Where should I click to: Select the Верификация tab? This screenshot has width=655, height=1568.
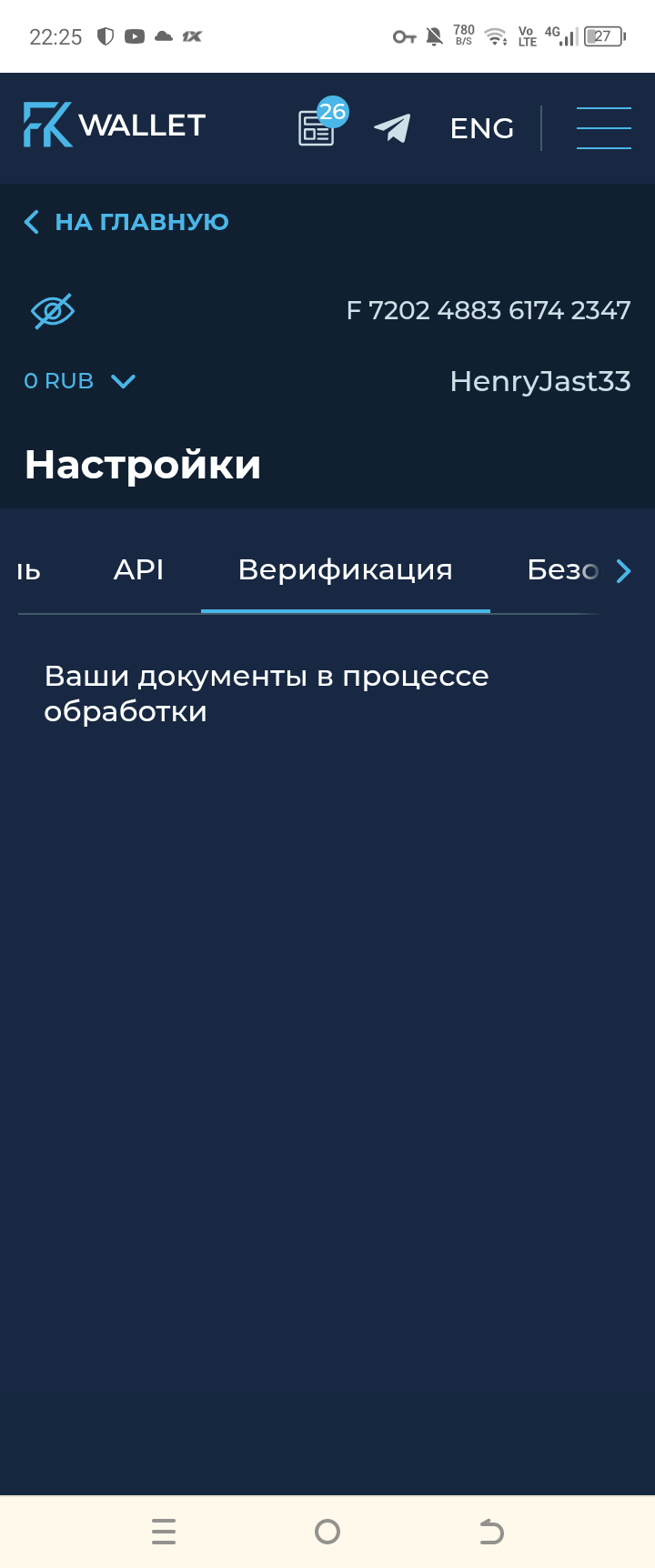click(345, 570)
